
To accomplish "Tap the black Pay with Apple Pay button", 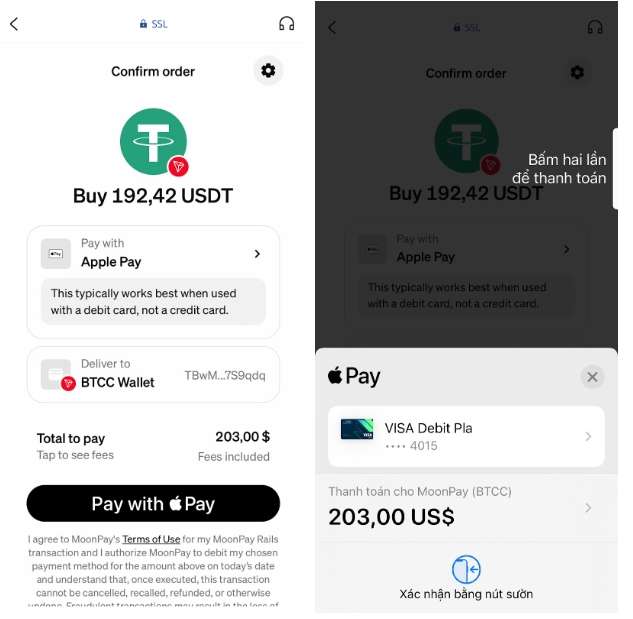I will point(153,503).
